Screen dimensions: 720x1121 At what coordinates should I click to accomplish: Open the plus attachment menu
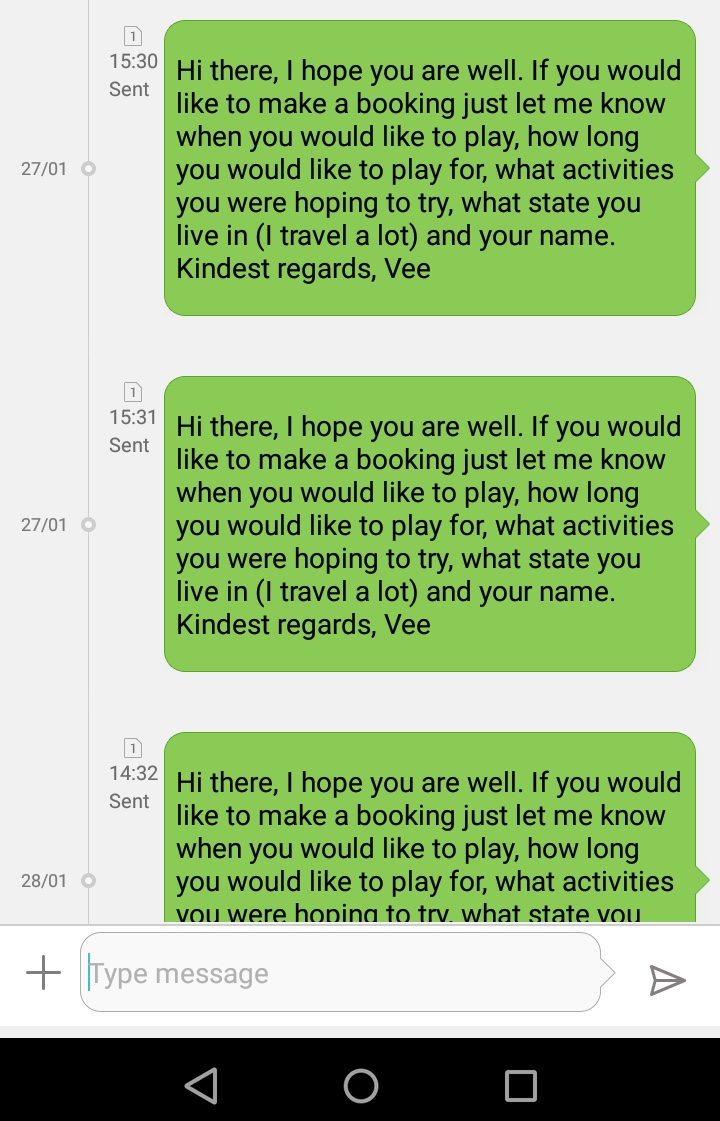(43, 972)
